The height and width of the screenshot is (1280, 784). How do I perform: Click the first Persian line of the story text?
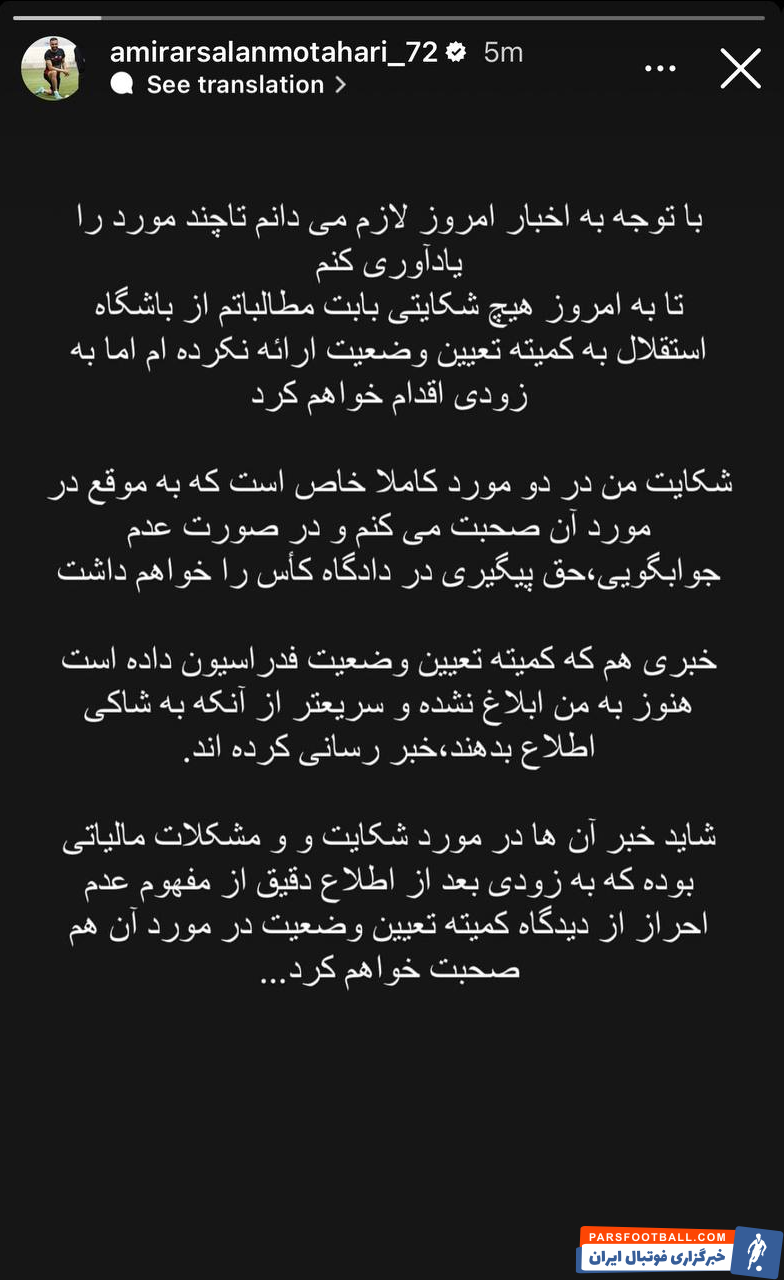pyautogui.click(x=392, y=218)
